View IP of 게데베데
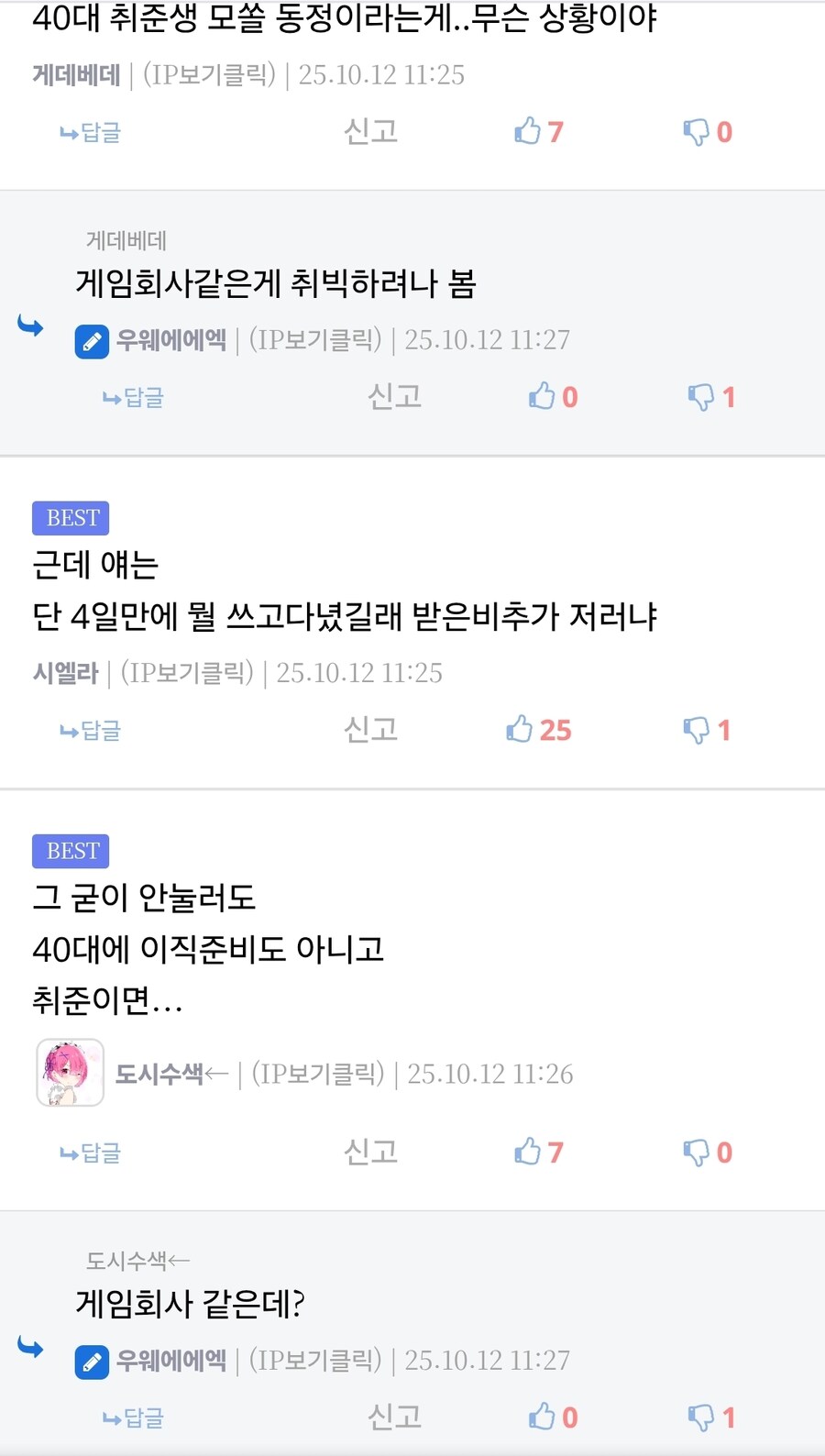The height and width of the screenshot is (1456, 825). pyautogui.click(x=209, y=75)
